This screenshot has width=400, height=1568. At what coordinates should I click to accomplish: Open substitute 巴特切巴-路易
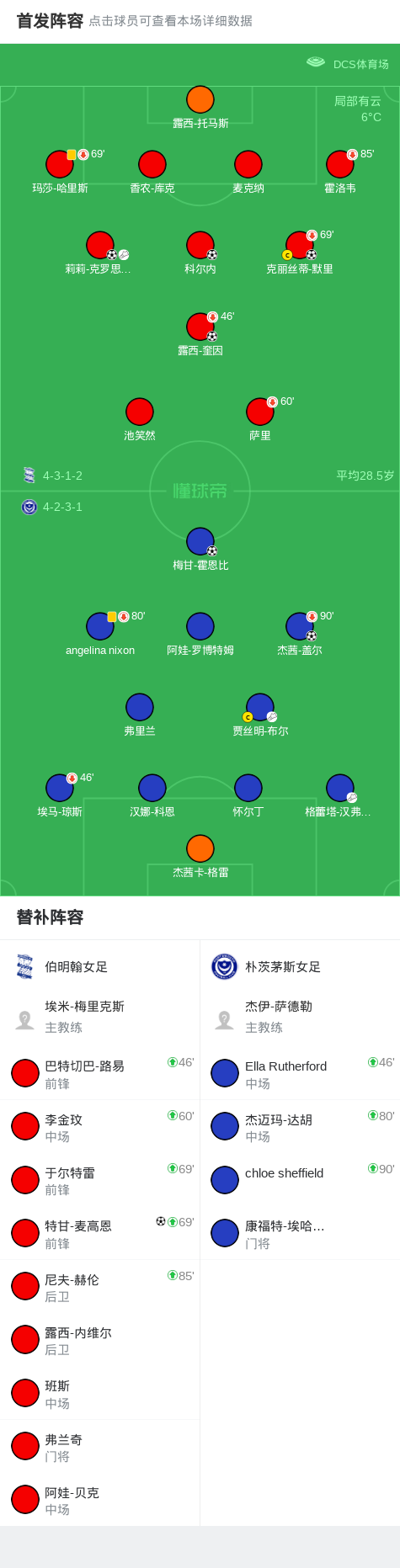pyautogui.click(x=100, y=1073)
